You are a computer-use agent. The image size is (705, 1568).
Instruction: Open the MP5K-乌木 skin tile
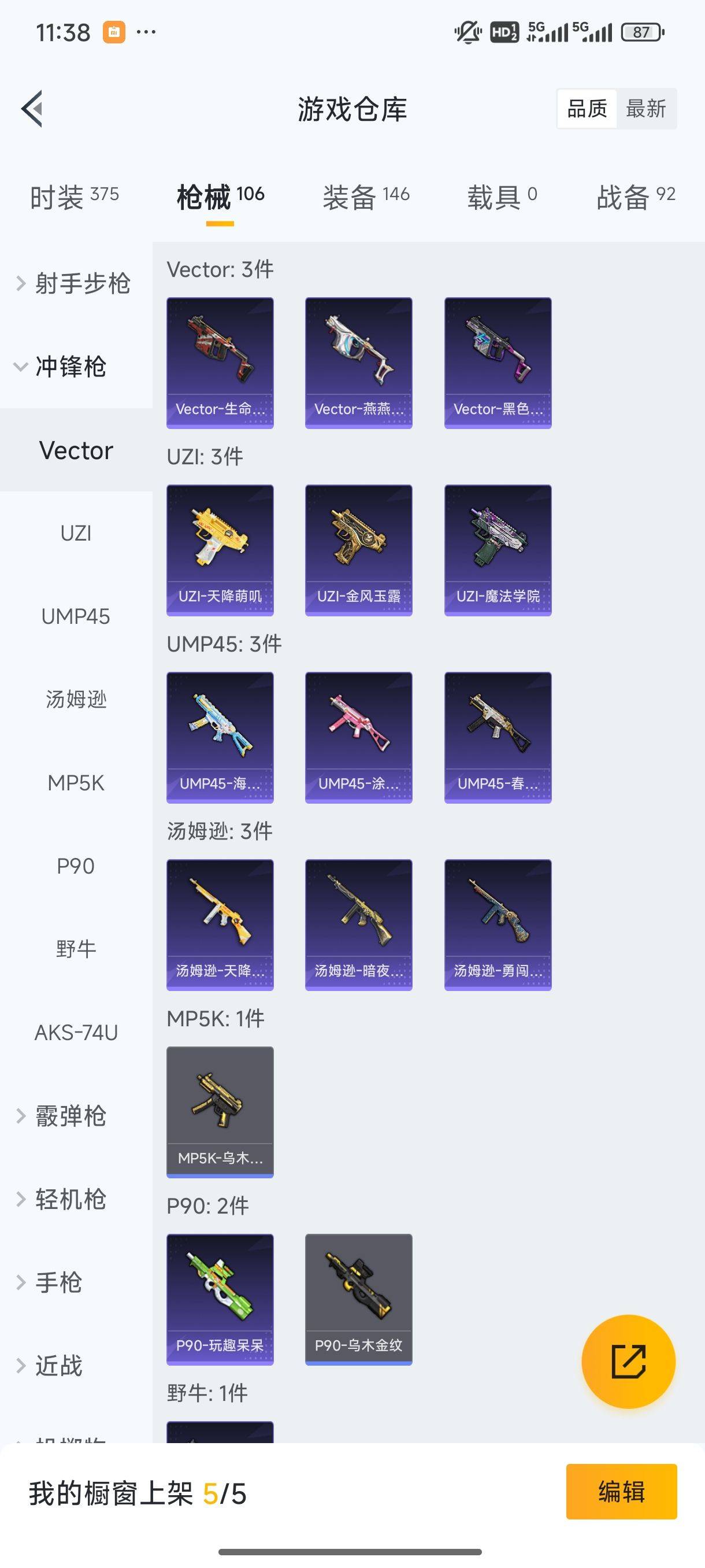click(x=220, y=1111)
